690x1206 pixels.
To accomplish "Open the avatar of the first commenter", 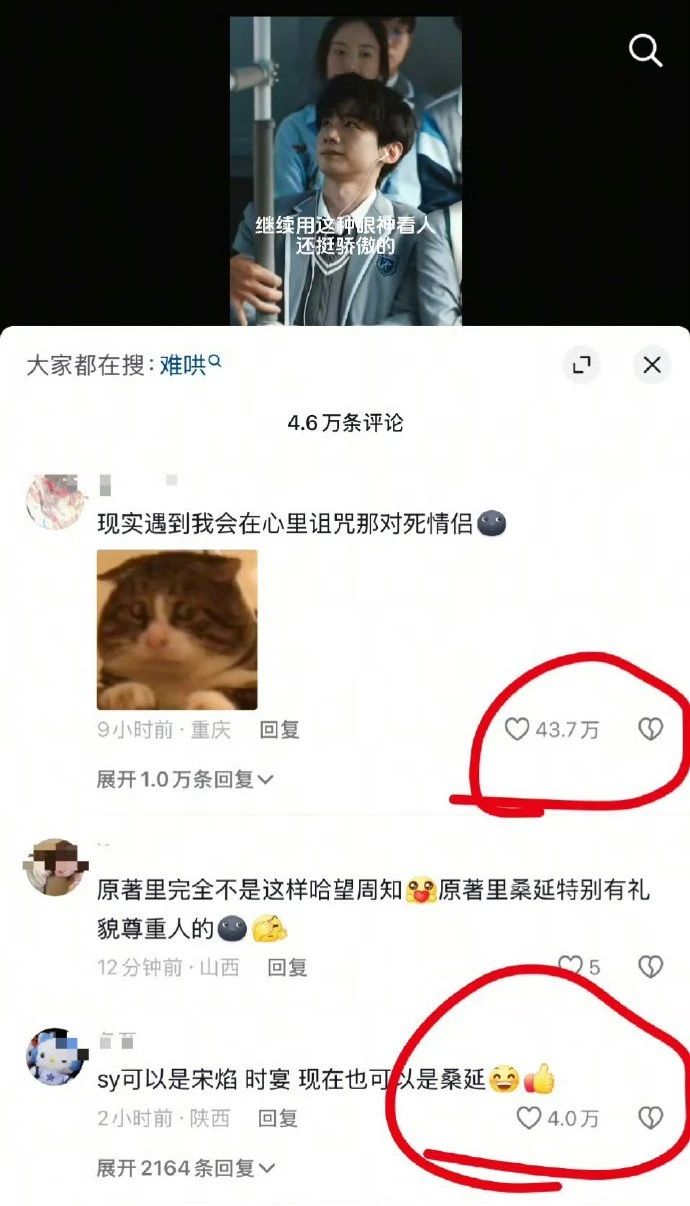I will click(x=54, y=502).
